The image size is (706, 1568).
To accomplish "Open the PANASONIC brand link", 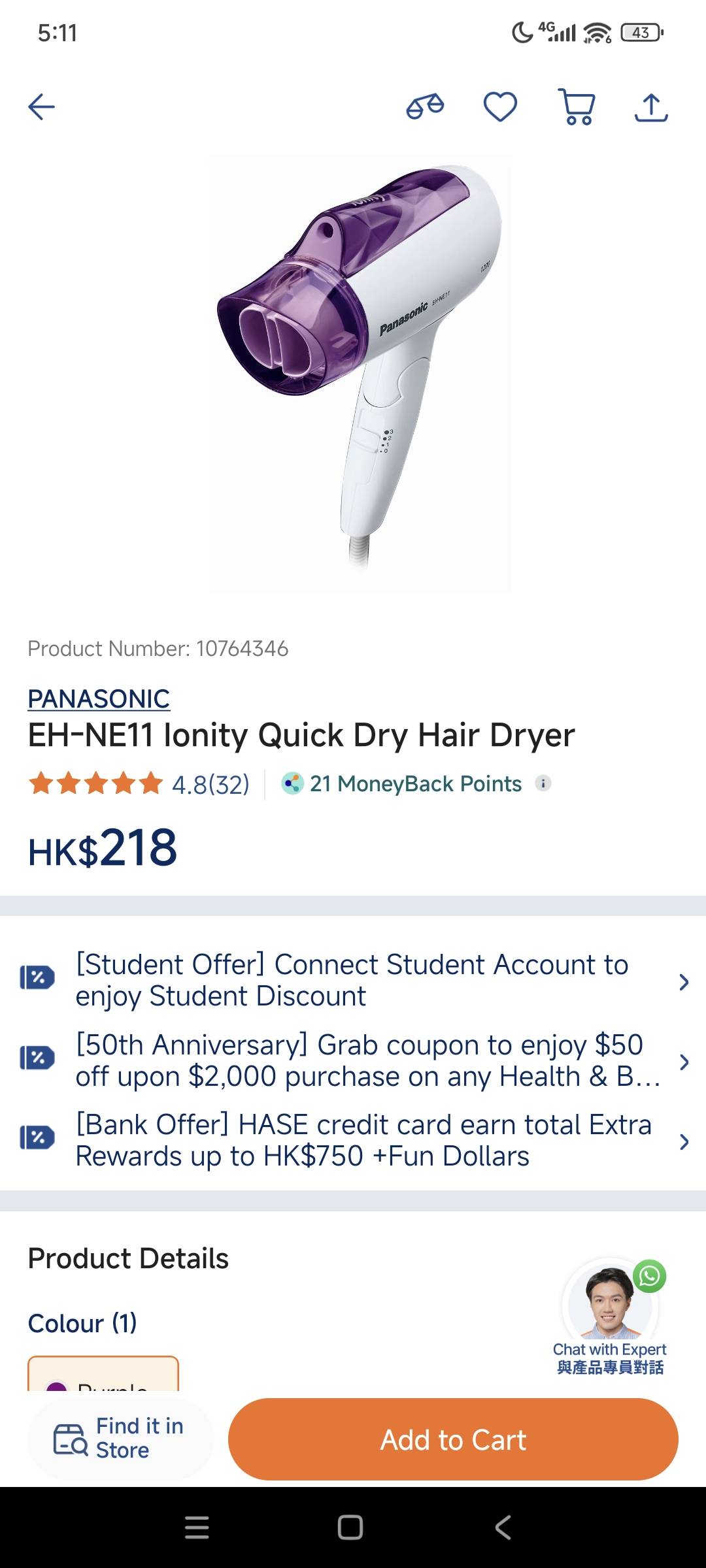I will tap(99, 698).
